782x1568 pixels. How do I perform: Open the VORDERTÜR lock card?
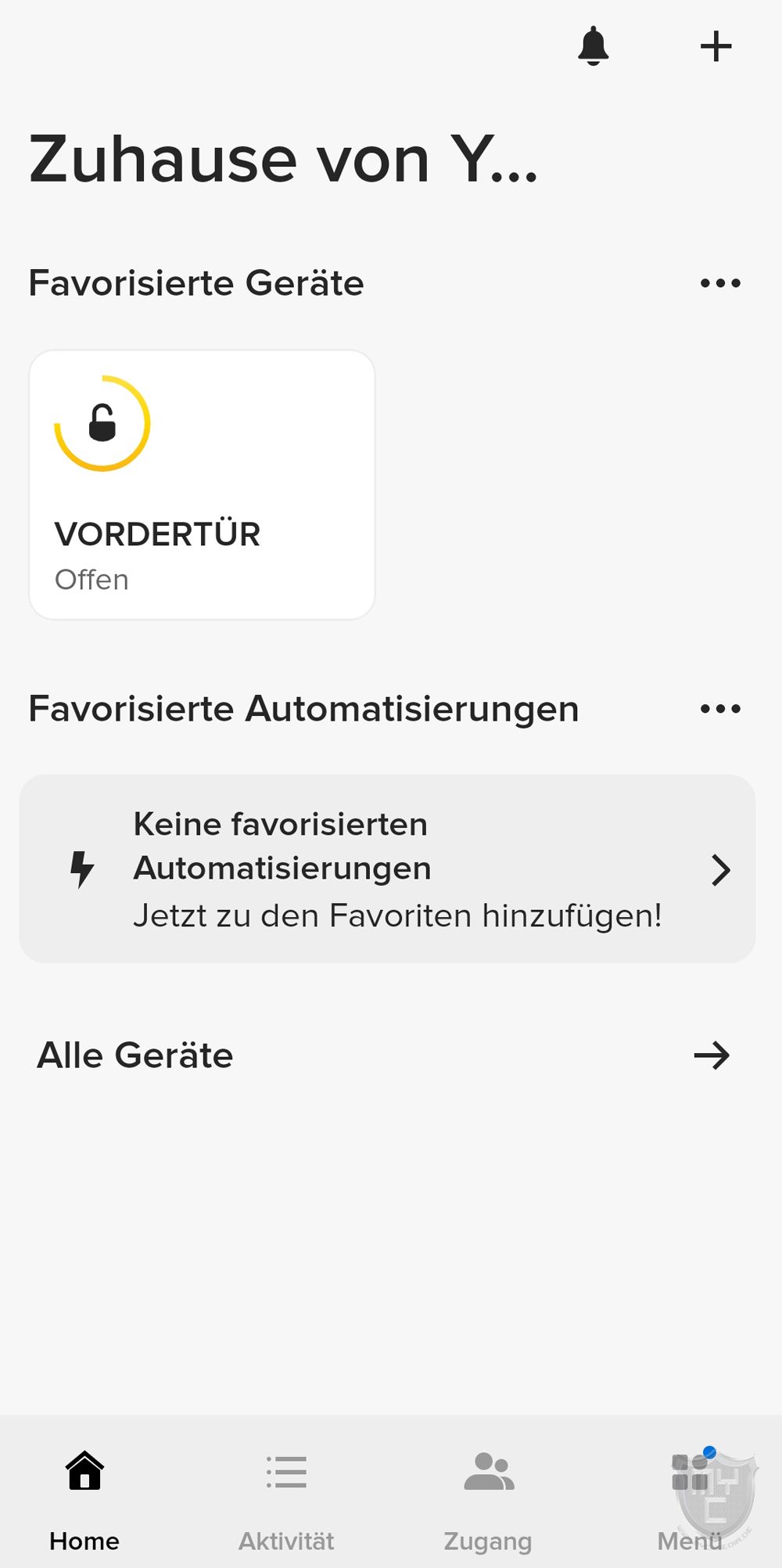tap(202, 484)
